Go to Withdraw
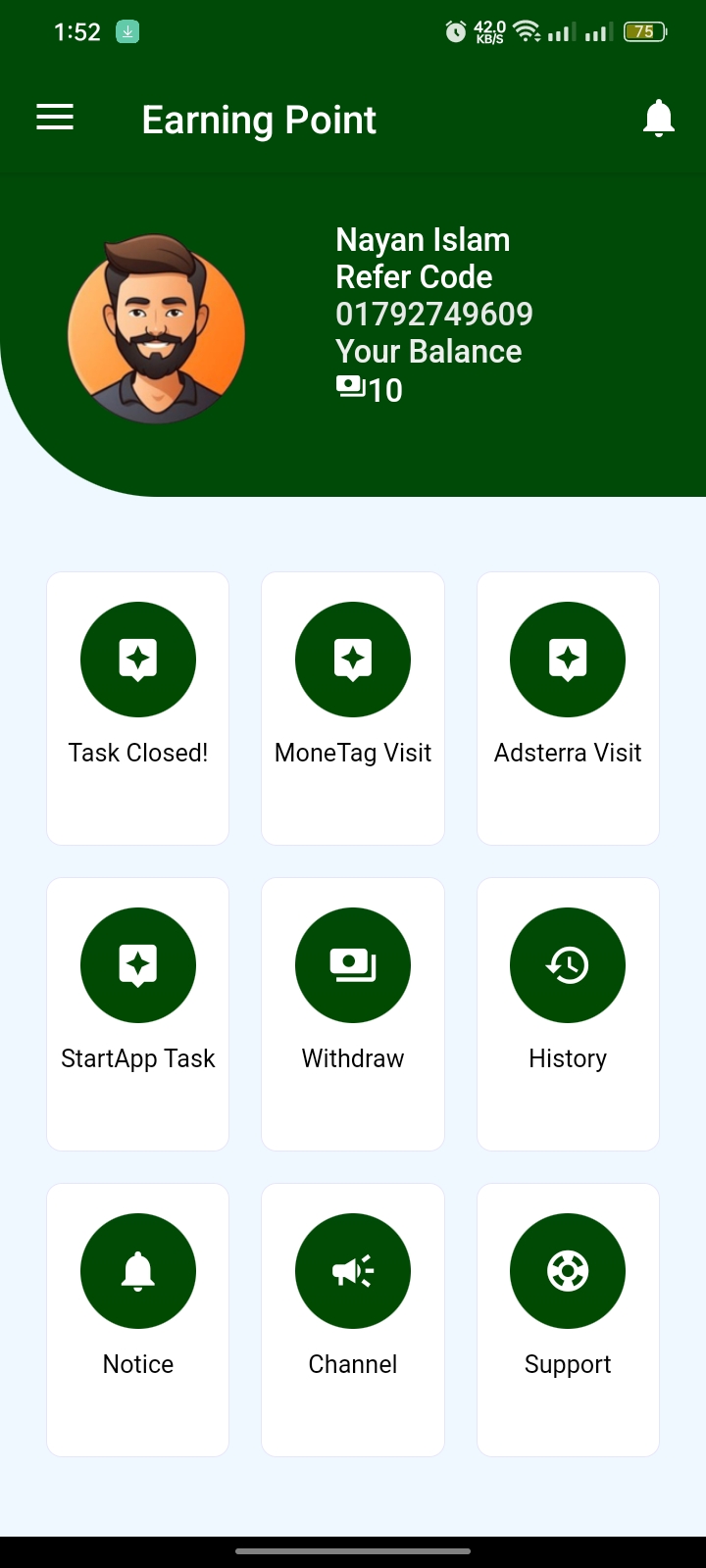This screenshot has width=706, height=1568. click(353, 1013)
